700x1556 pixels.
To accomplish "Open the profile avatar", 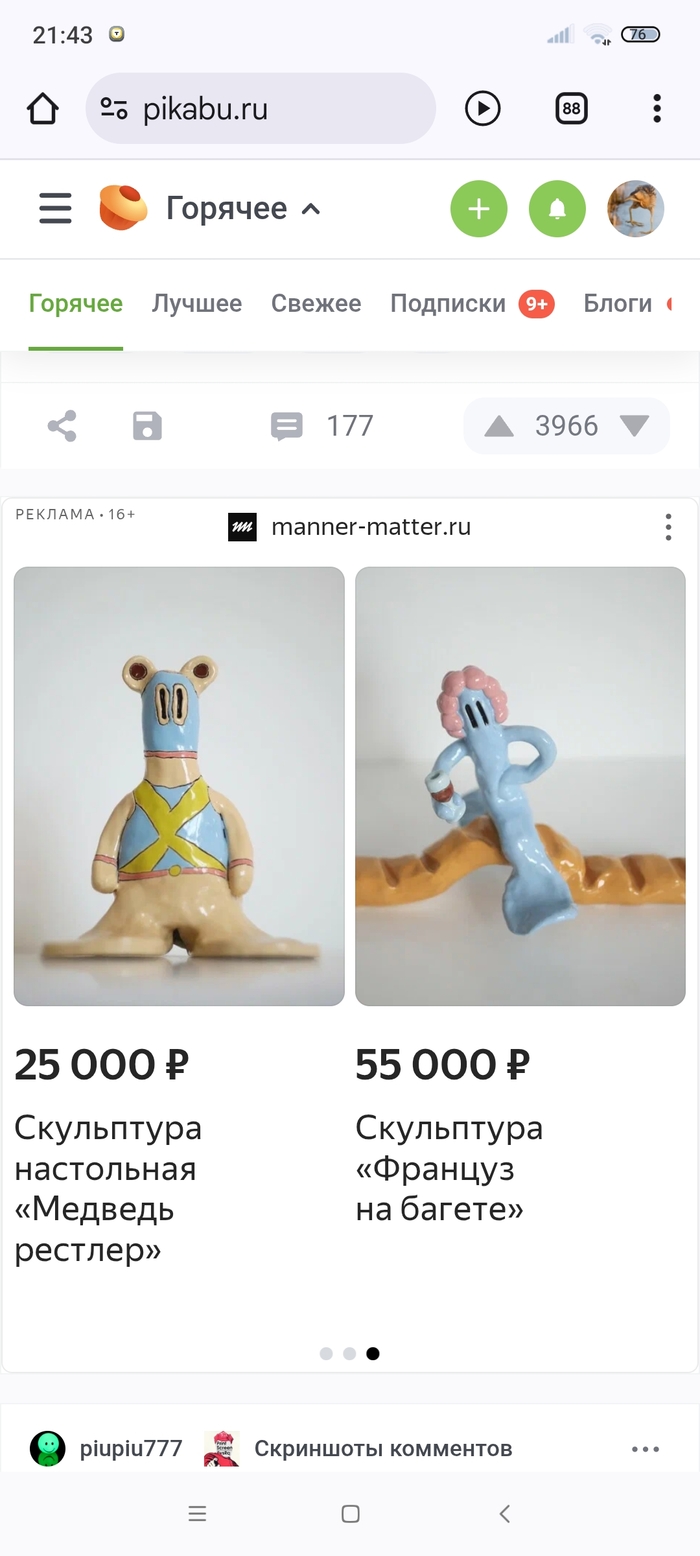I will click(x=636, y=208).
